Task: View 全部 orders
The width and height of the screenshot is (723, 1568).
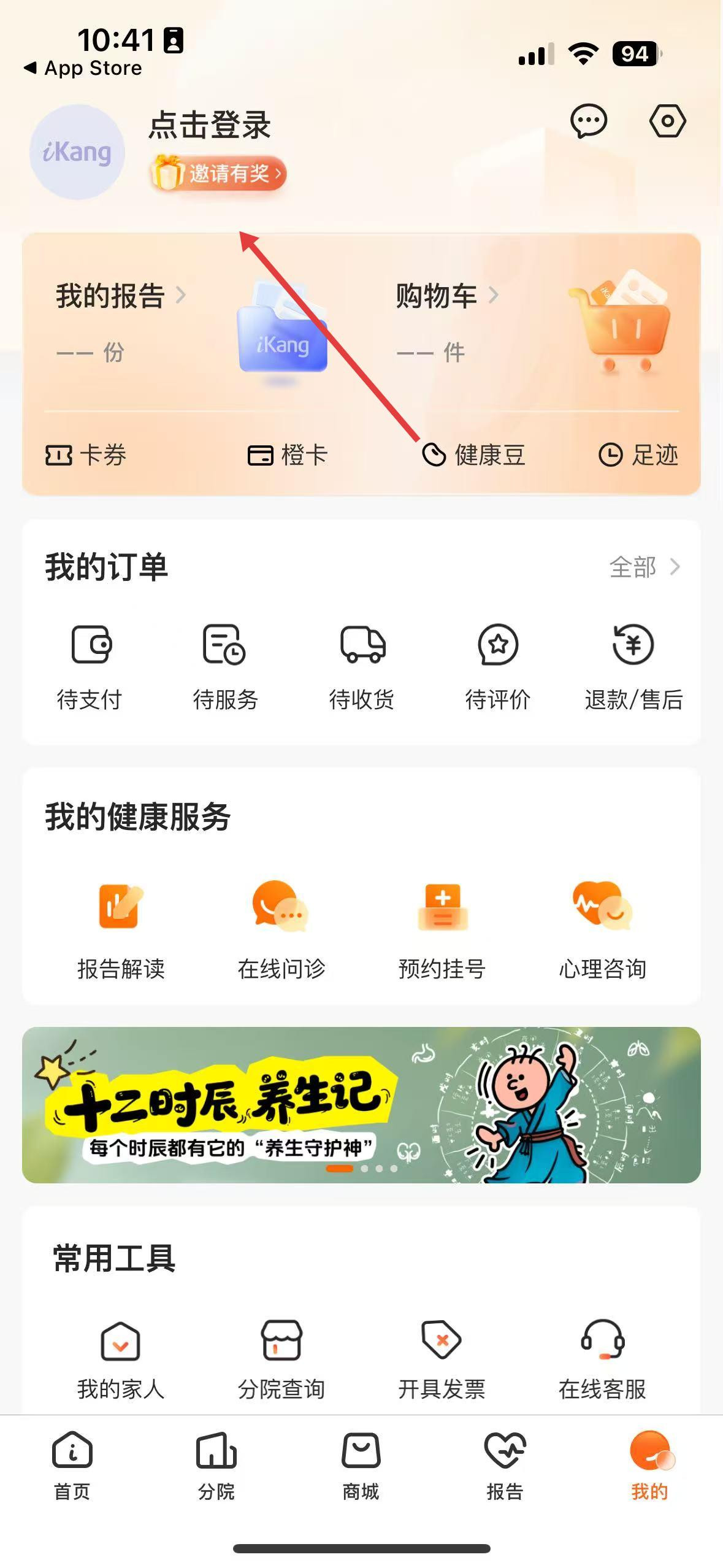Action: (644, 567)
